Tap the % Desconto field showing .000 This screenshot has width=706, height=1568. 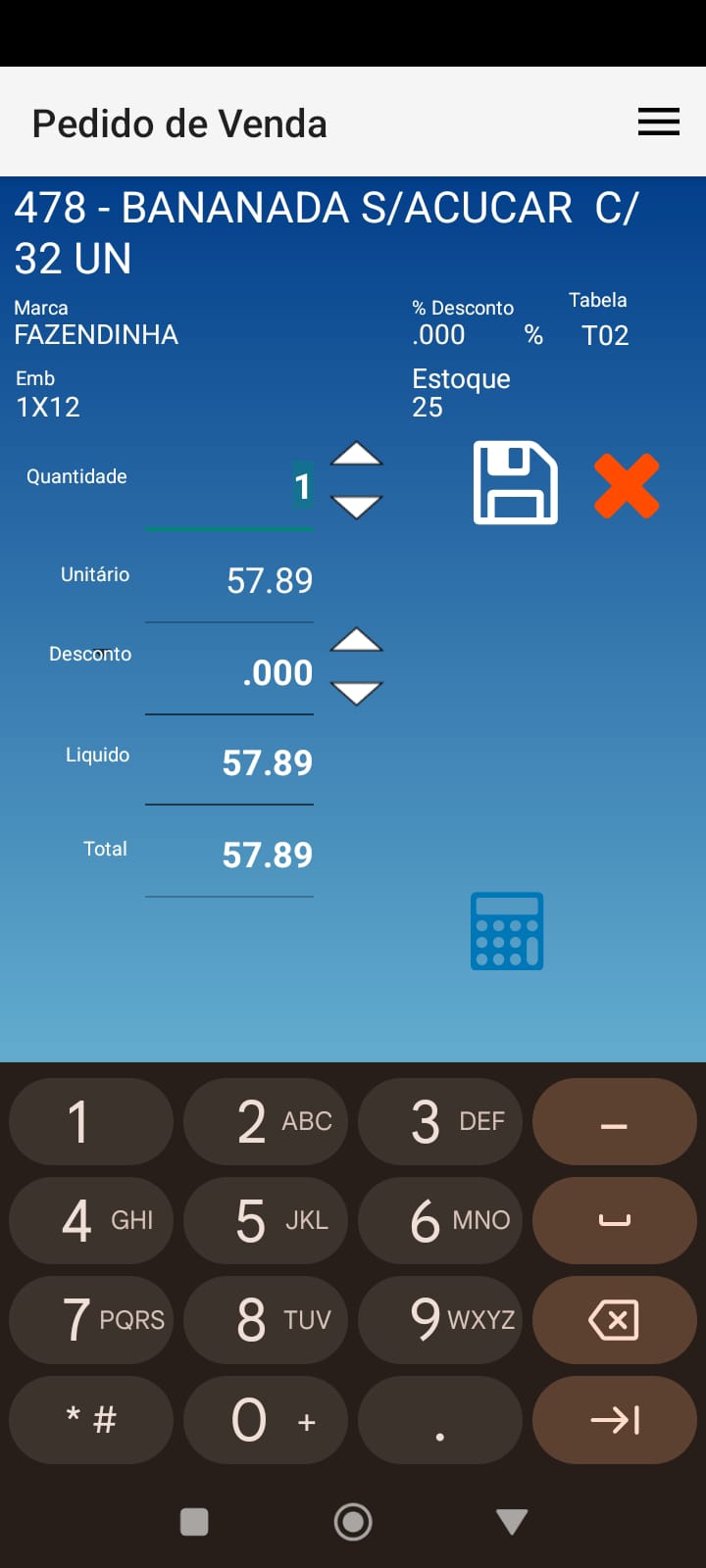(x=439, y=335)
